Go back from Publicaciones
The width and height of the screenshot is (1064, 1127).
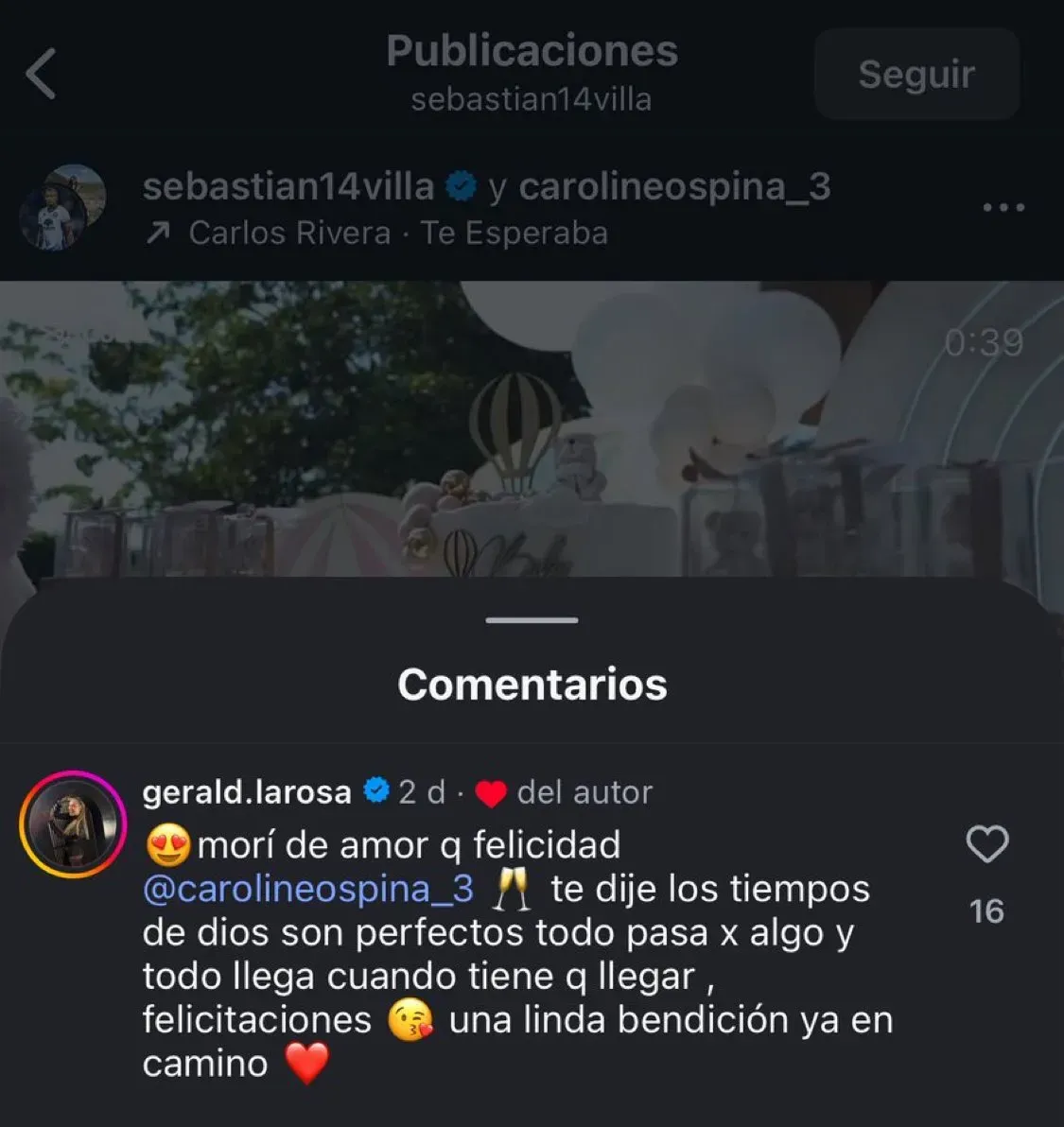(42, 74)
